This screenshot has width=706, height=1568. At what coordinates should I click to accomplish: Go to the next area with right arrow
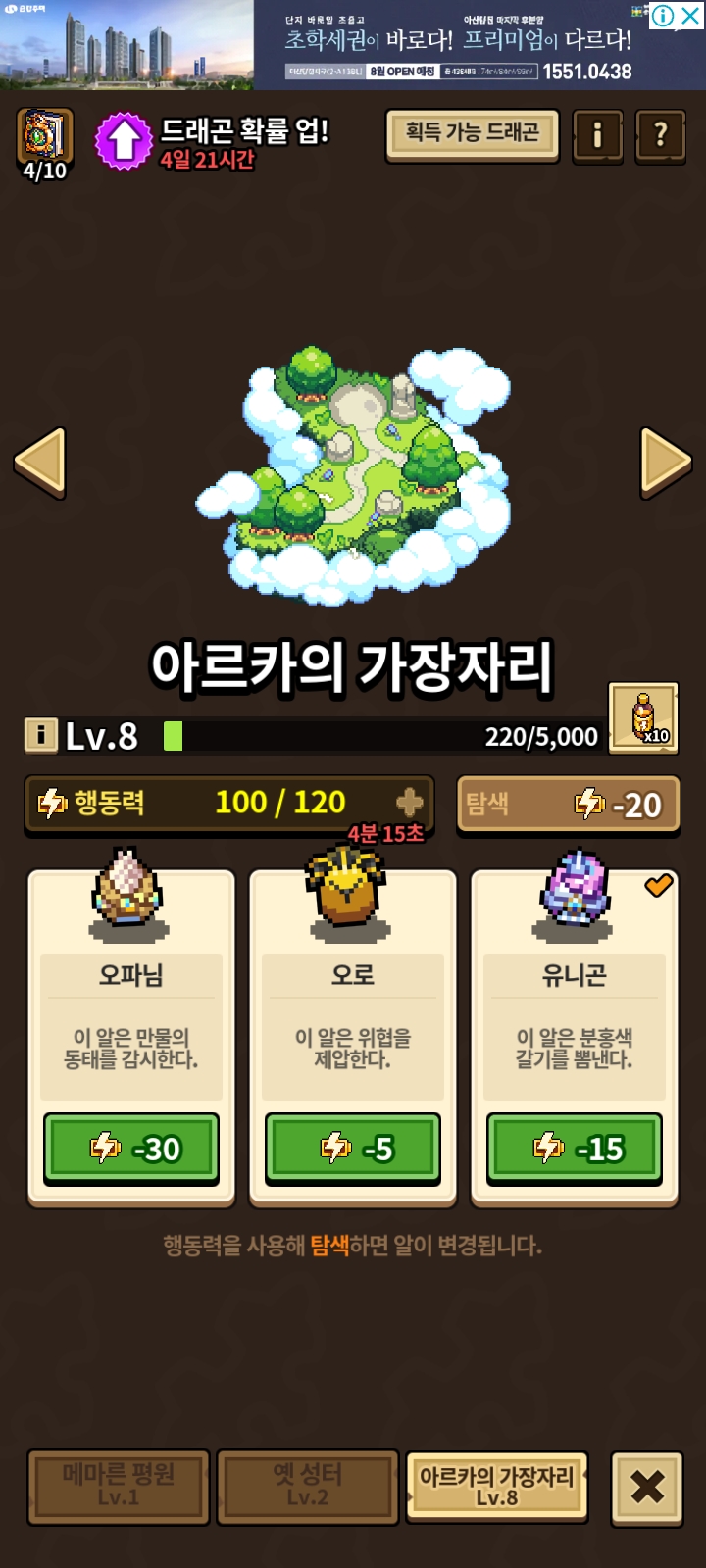pyautogui.click(x=666, y=463)
